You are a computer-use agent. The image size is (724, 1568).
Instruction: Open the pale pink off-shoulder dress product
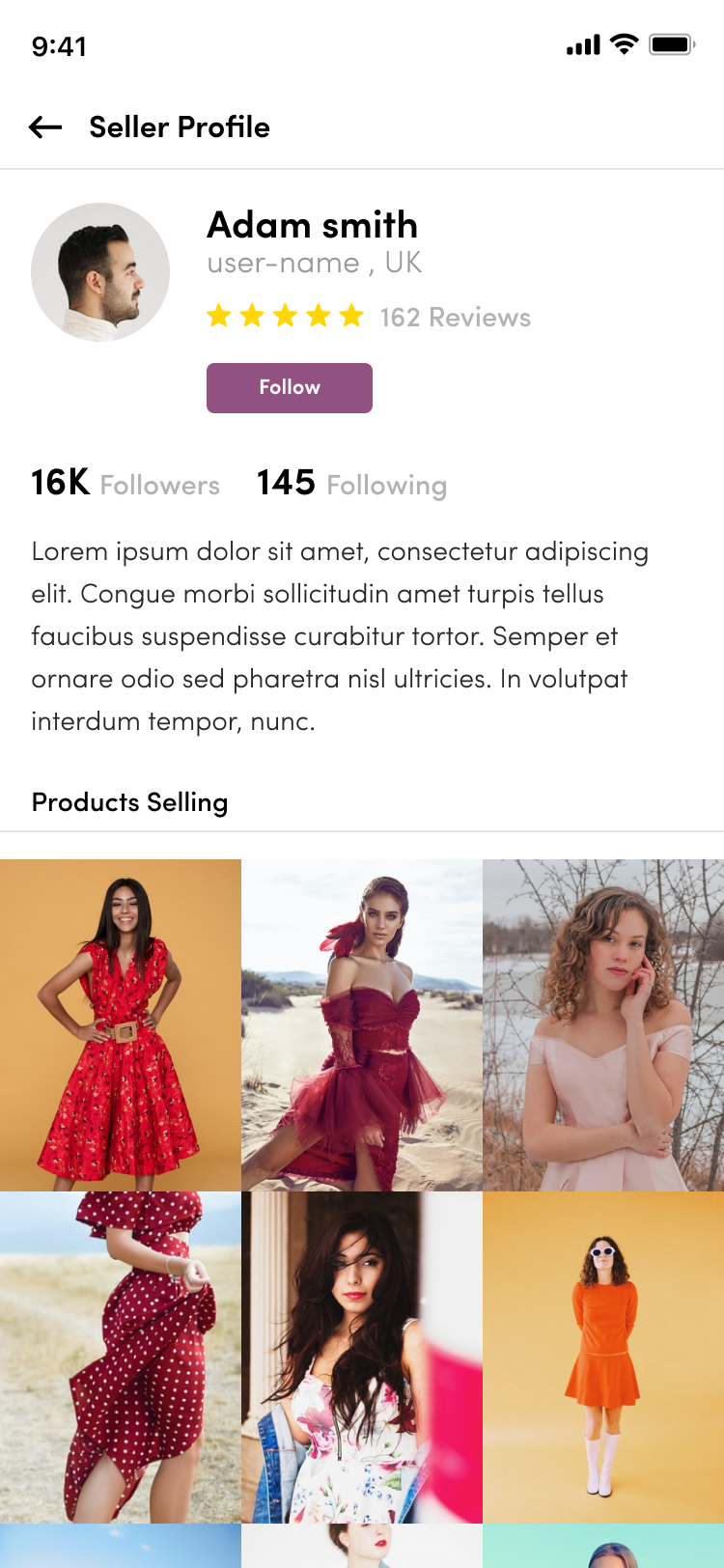tap(603, 1024)
